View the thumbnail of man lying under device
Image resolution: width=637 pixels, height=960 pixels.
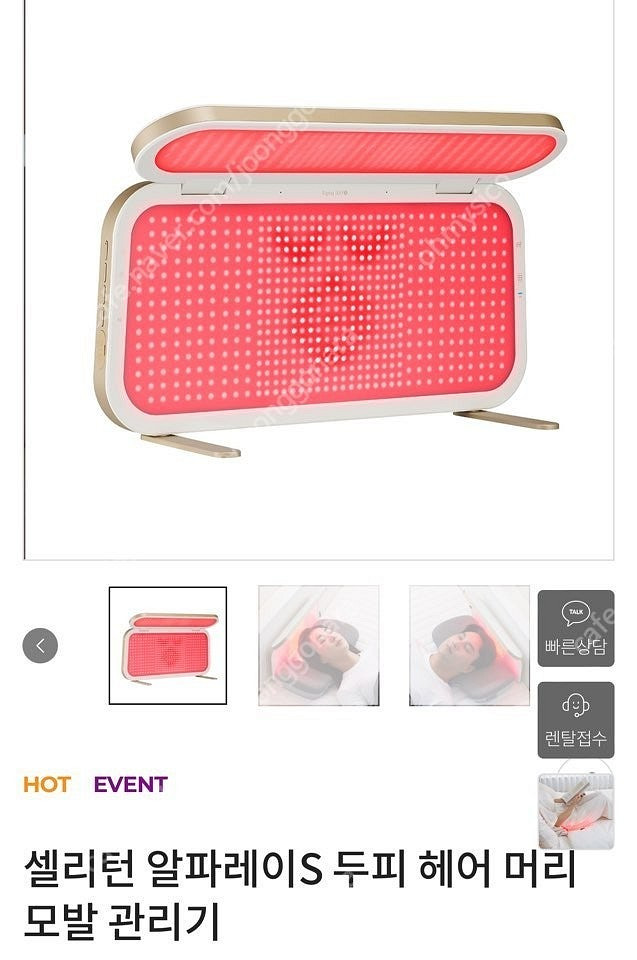pyautogui.click(x=468, y=646)
